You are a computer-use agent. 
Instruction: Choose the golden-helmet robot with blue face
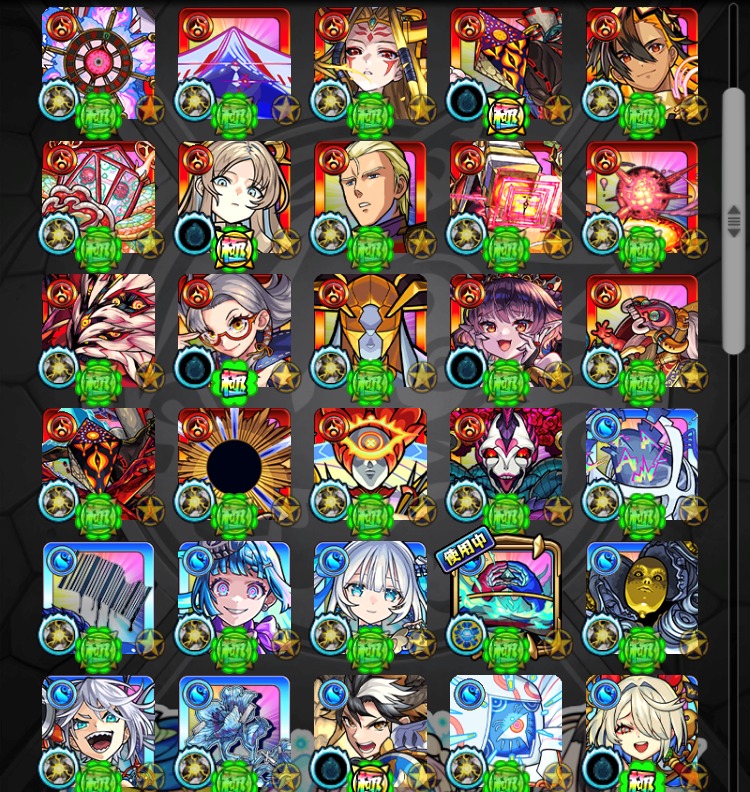[x=370, y=330]
